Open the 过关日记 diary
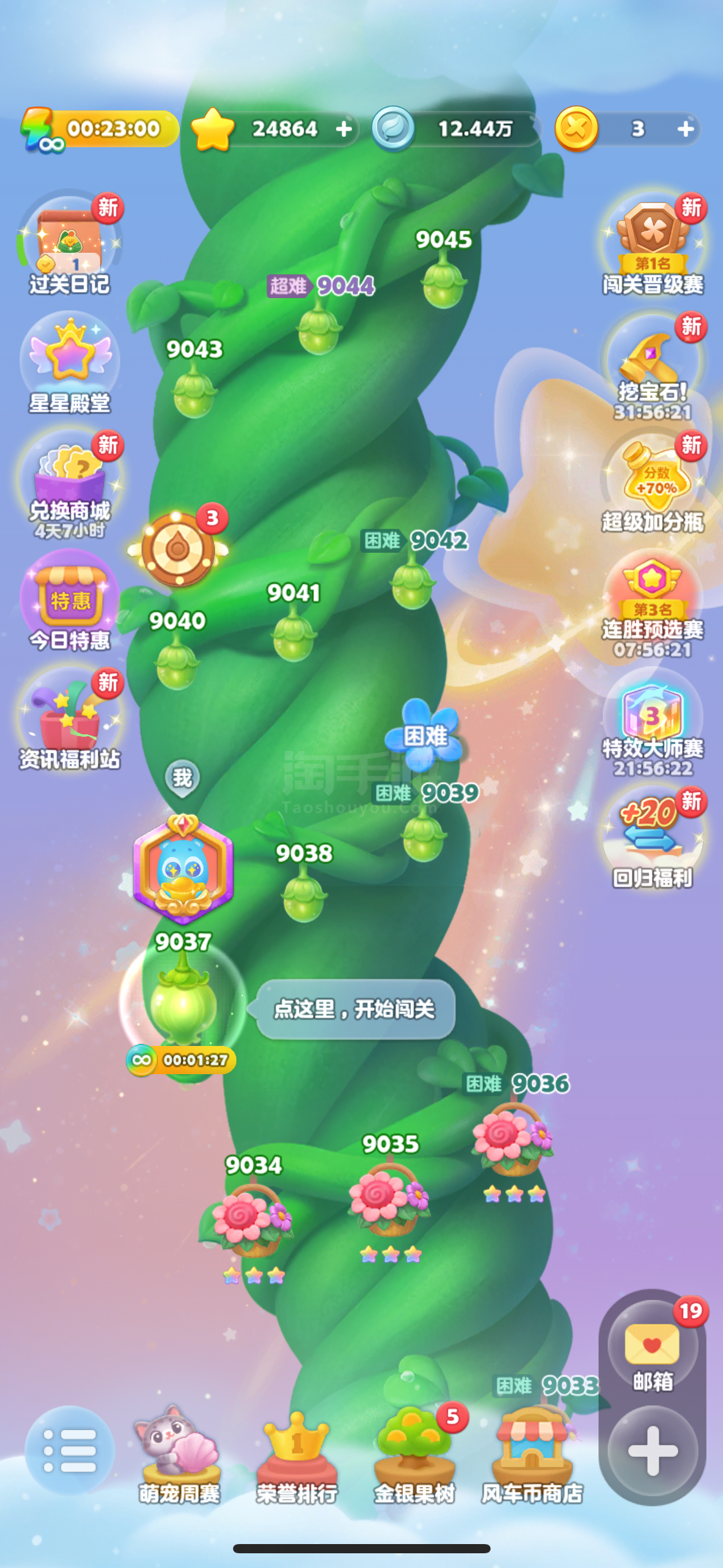Screen dimensions: 723x1568 [x=70, y=243]
